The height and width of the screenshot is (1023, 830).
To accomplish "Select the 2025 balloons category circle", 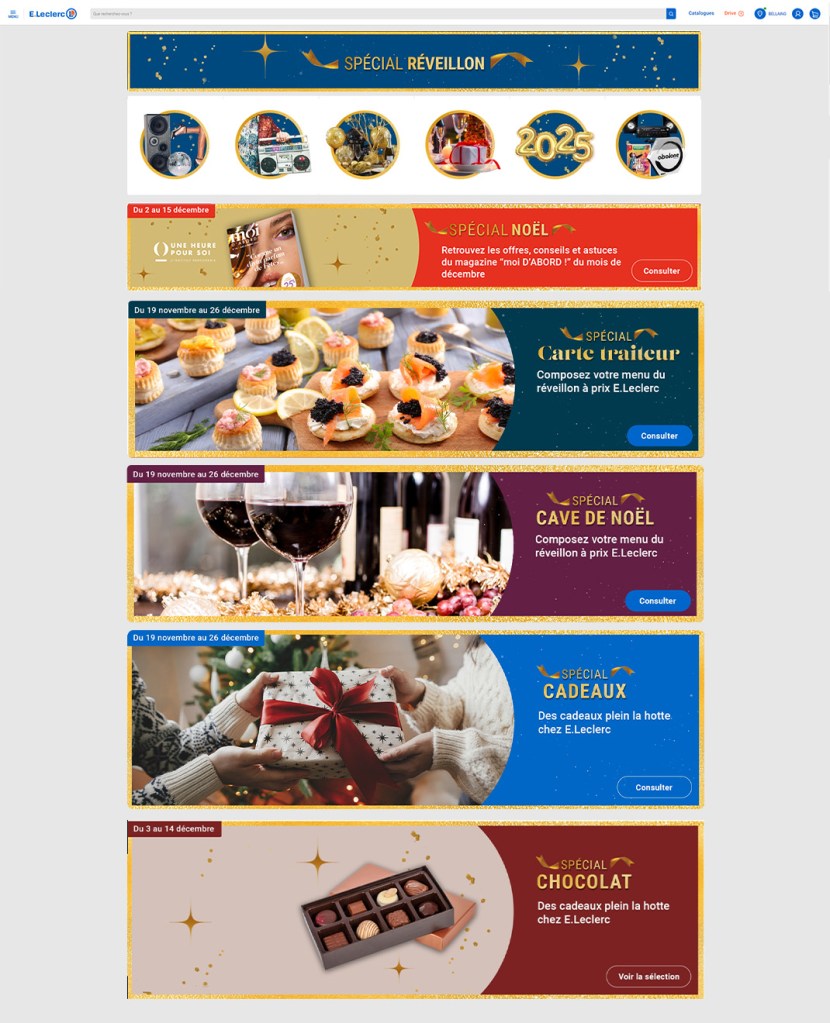I will pos(555,145).
